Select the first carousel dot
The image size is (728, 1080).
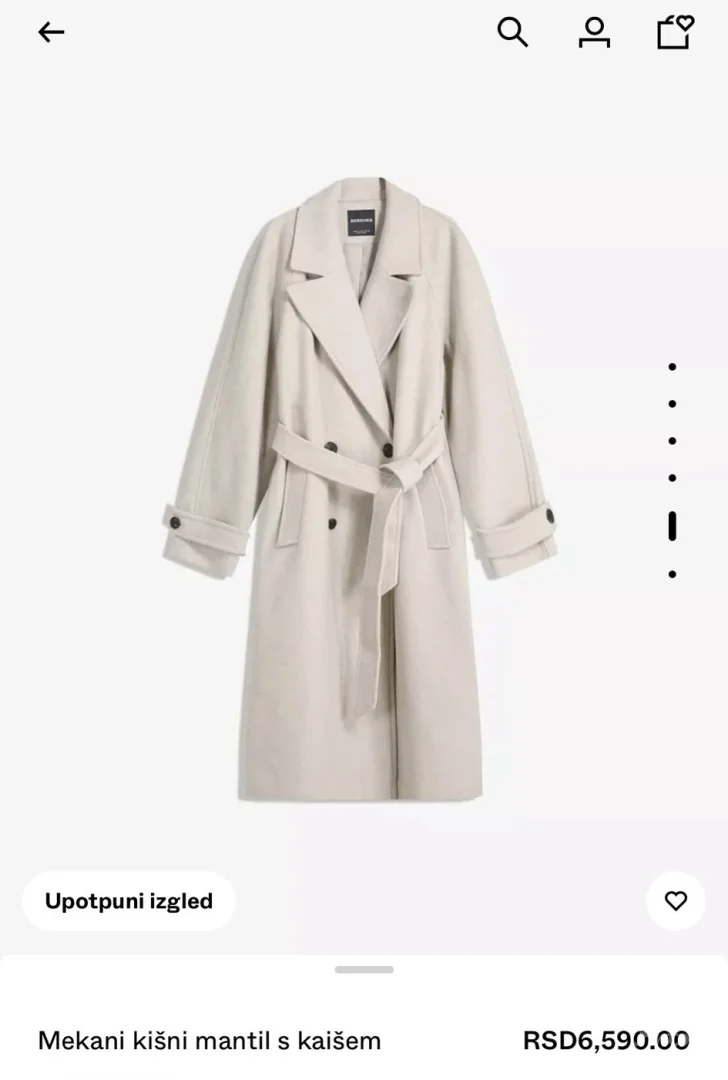pyautogui.click(x=670, y=368)
